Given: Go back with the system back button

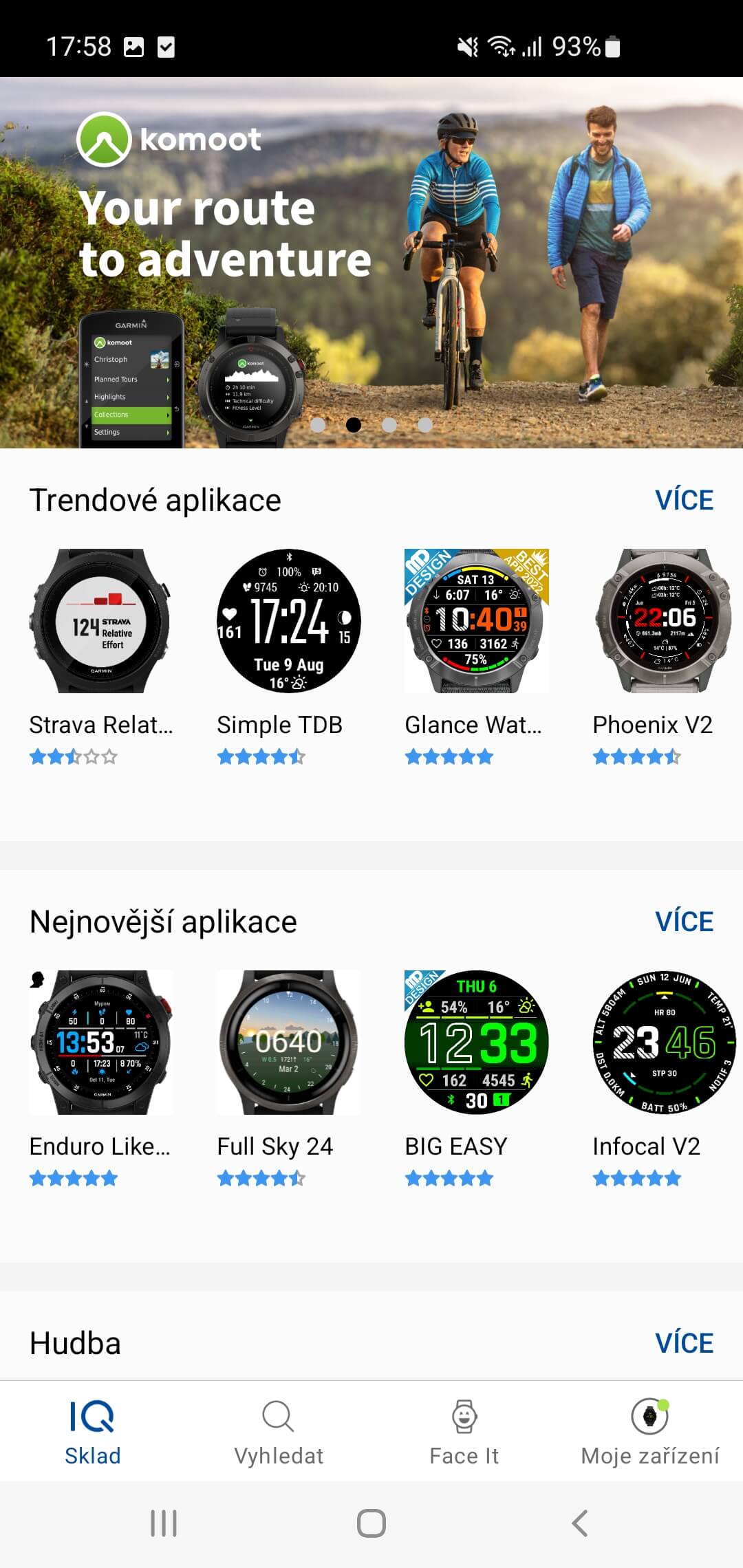Looking at the screenshot, I should 580,1523.
